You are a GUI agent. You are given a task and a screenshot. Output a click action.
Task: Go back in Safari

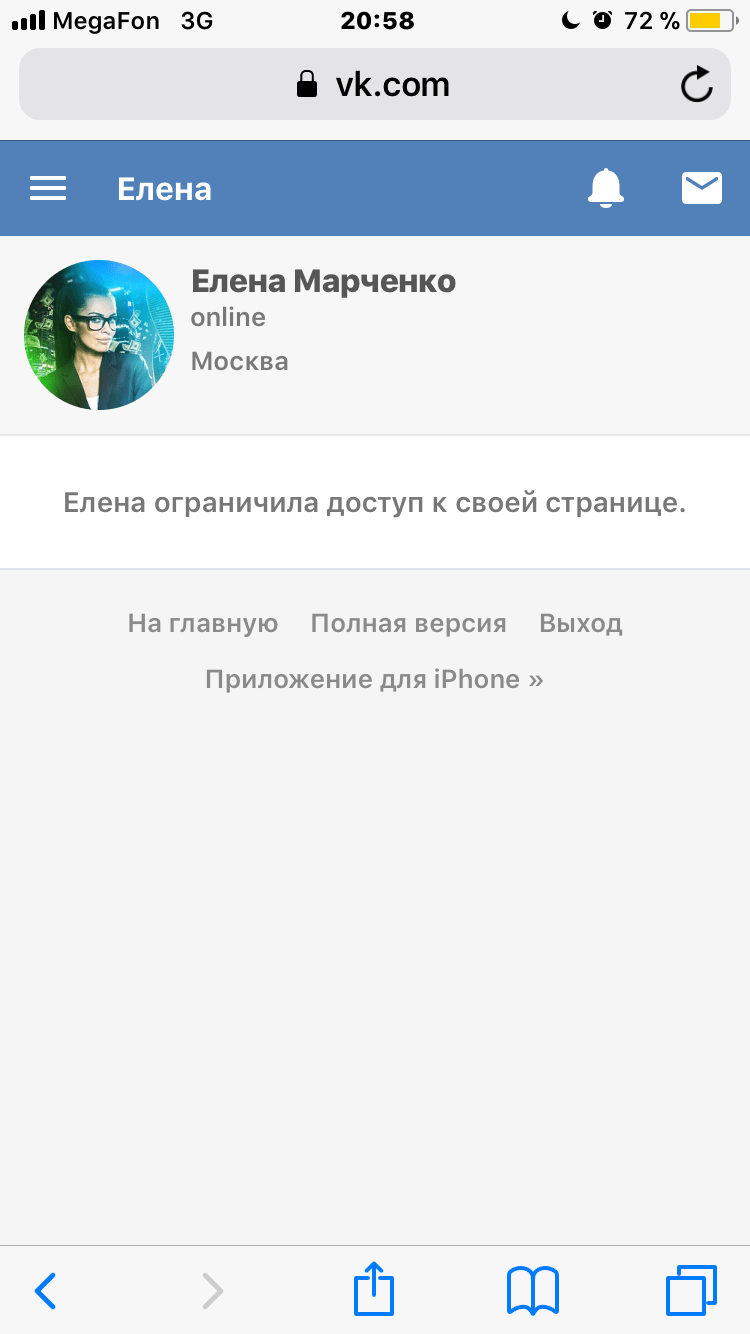point(46,1290)
